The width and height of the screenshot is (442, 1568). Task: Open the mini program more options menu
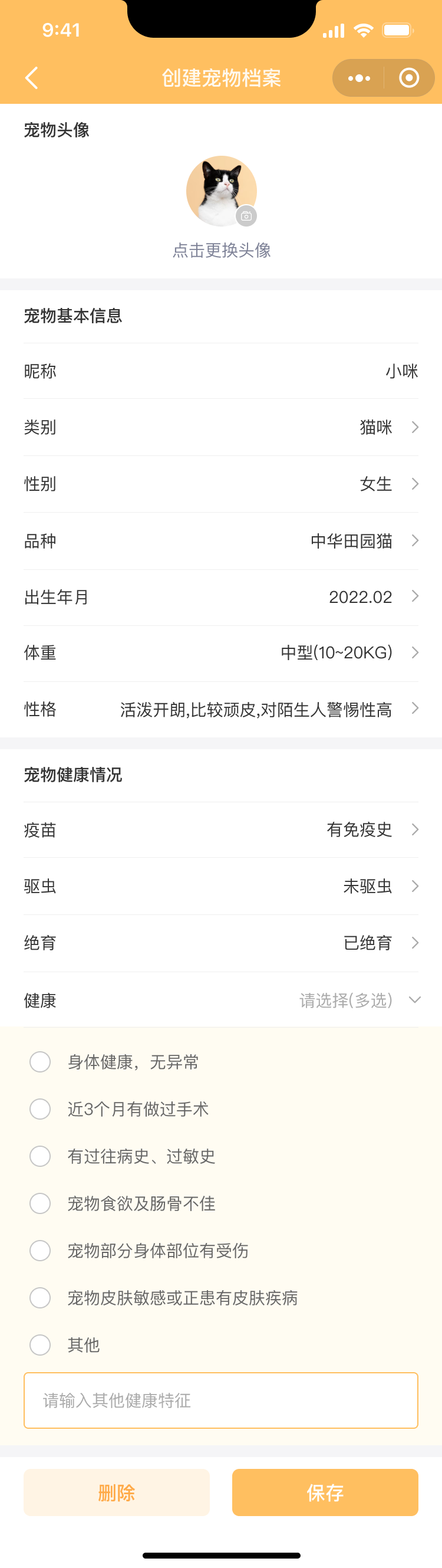tap(359, 78)
